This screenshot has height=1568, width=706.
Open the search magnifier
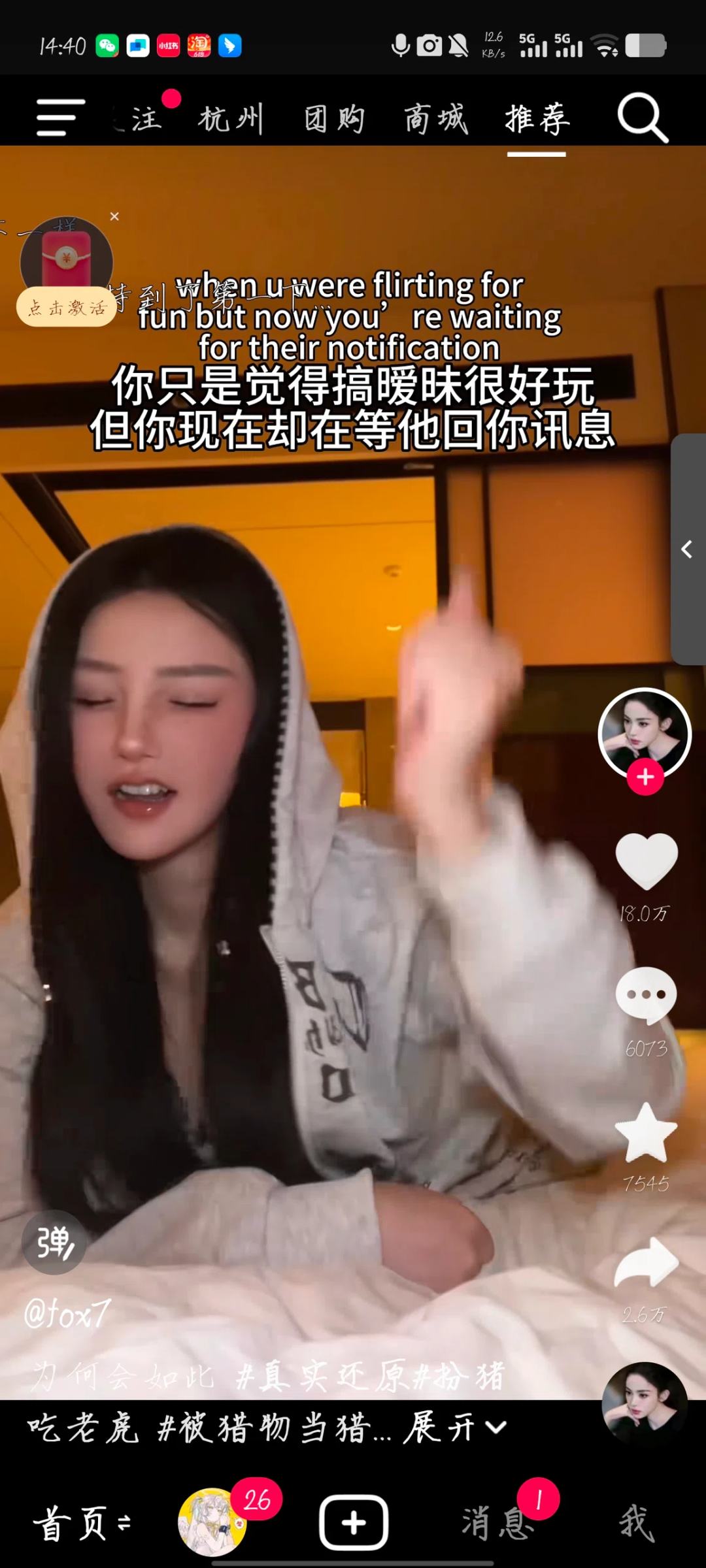(x=643, y=118)
